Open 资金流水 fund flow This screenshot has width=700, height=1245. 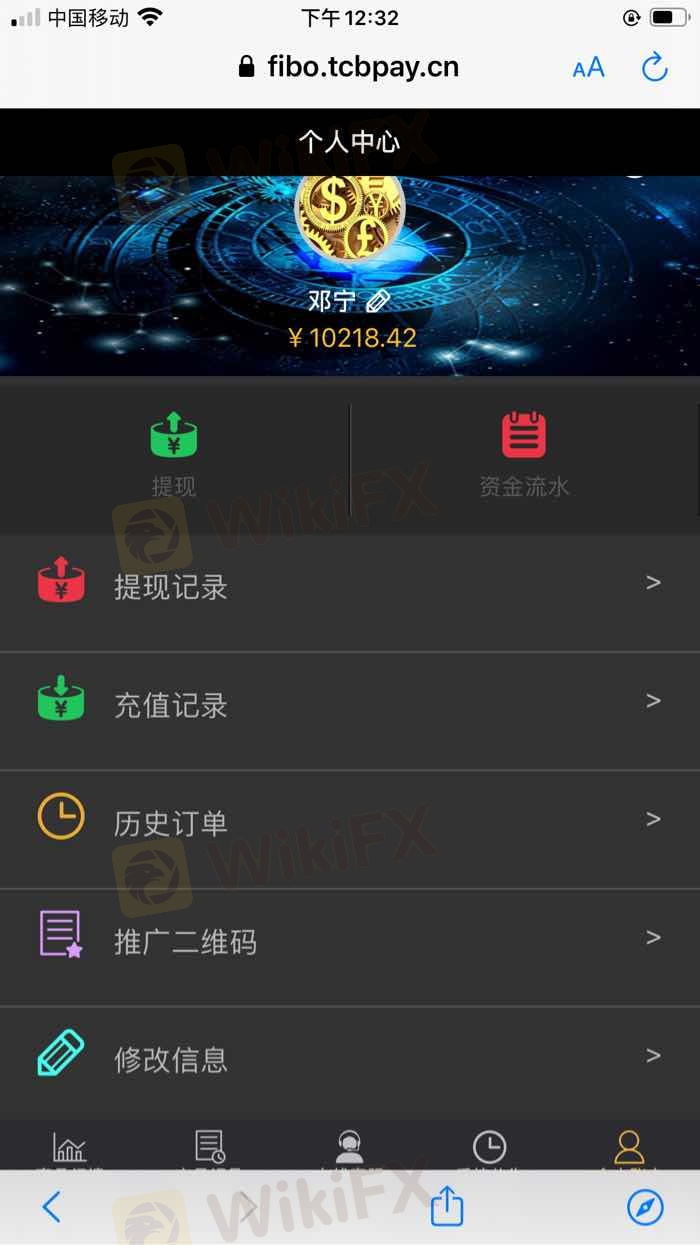(x=524, y=453)
